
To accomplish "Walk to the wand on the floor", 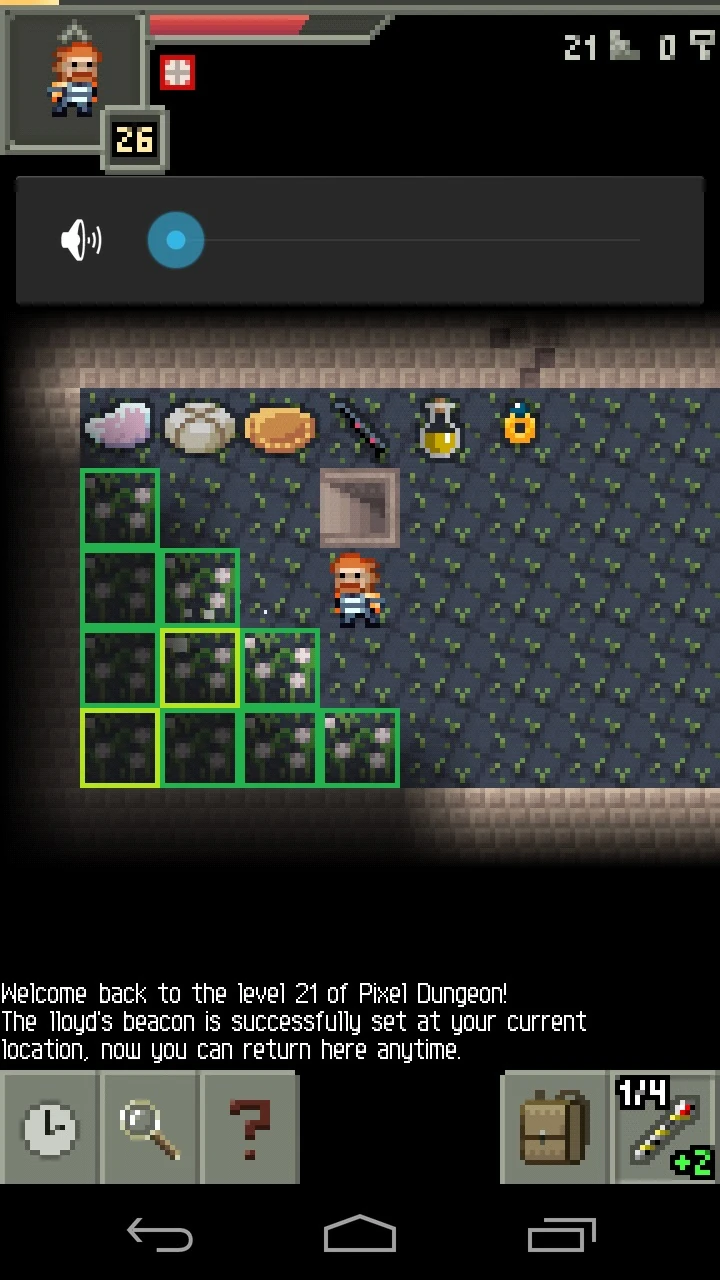I will coord(360,430).
